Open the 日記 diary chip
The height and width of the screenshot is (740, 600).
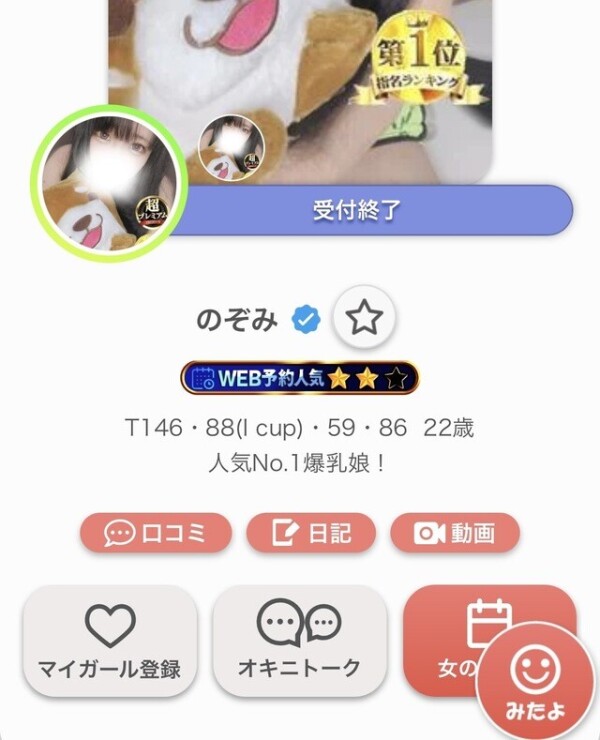click(311, 533)
